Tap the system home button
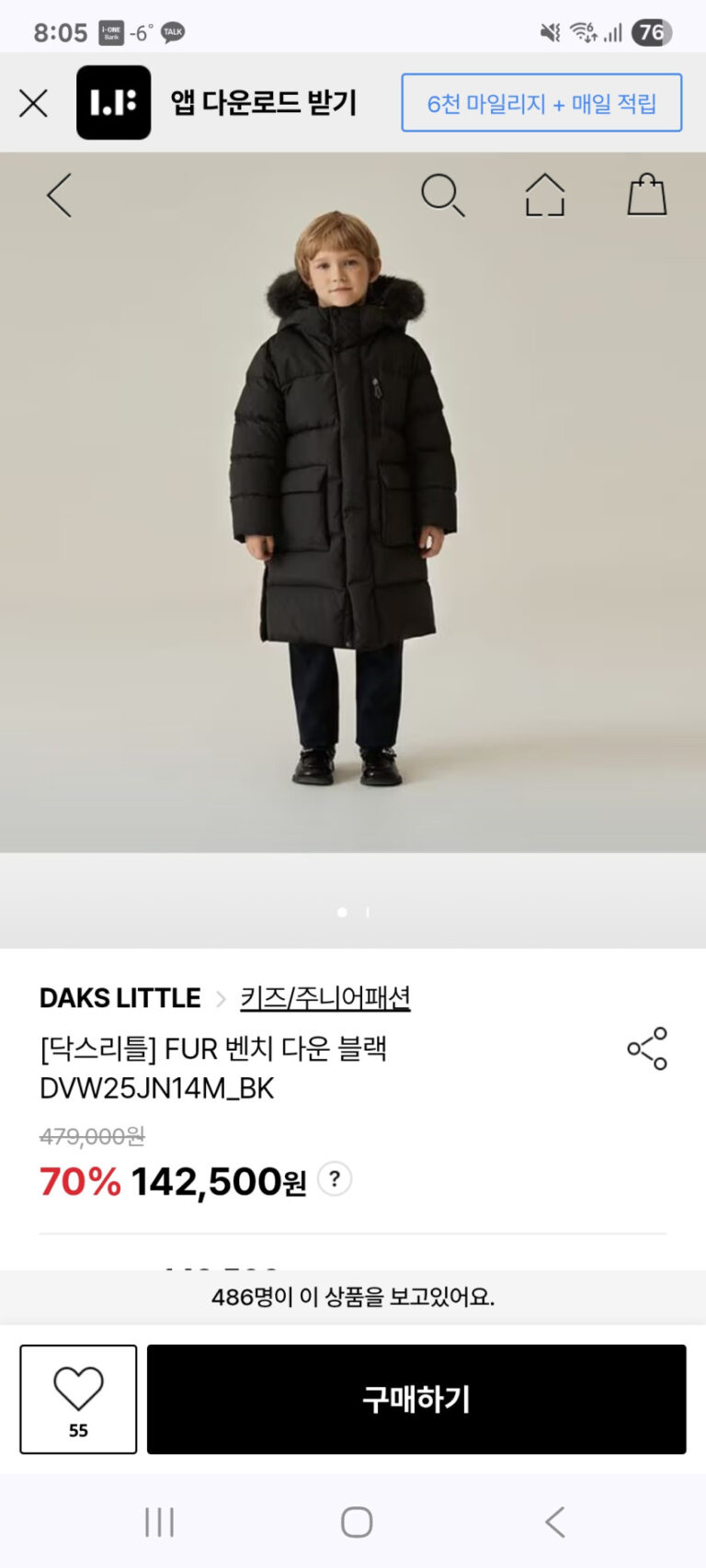The width and height of the screenshot is (706, 1568). [357, 1522]
